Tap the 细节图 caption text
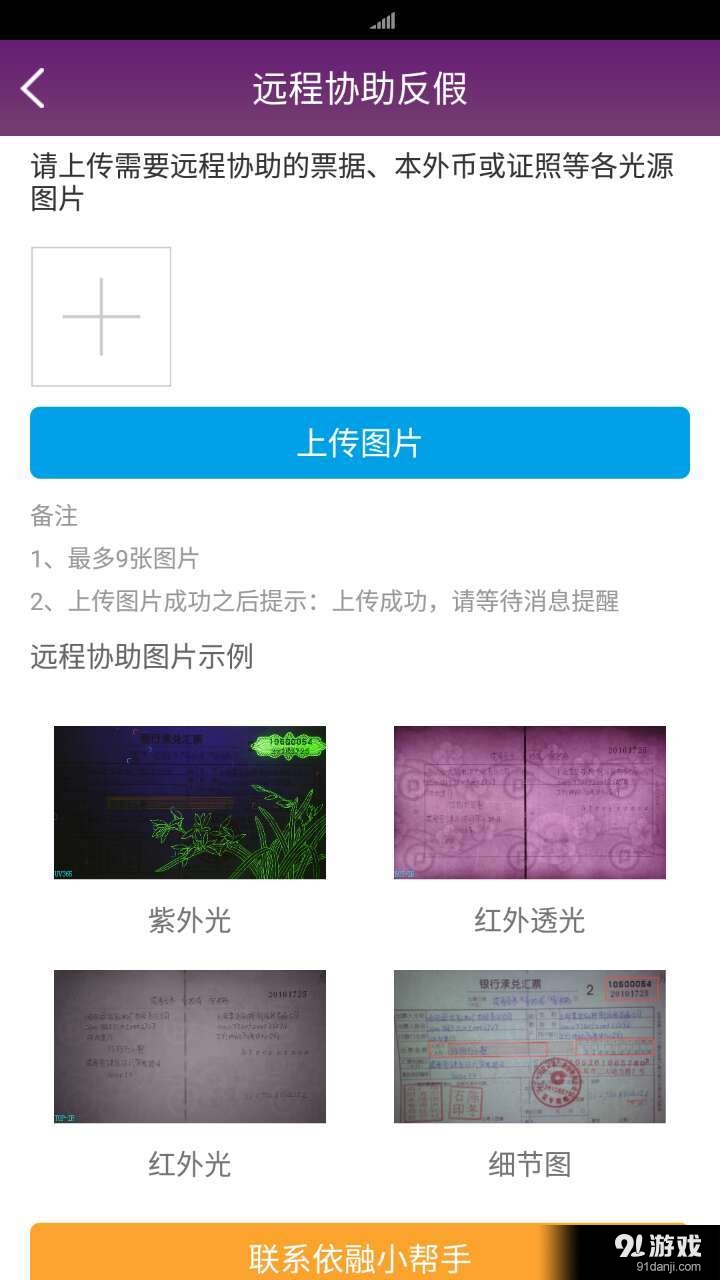Screen dimensions: 720x1280 (529, 1164)
